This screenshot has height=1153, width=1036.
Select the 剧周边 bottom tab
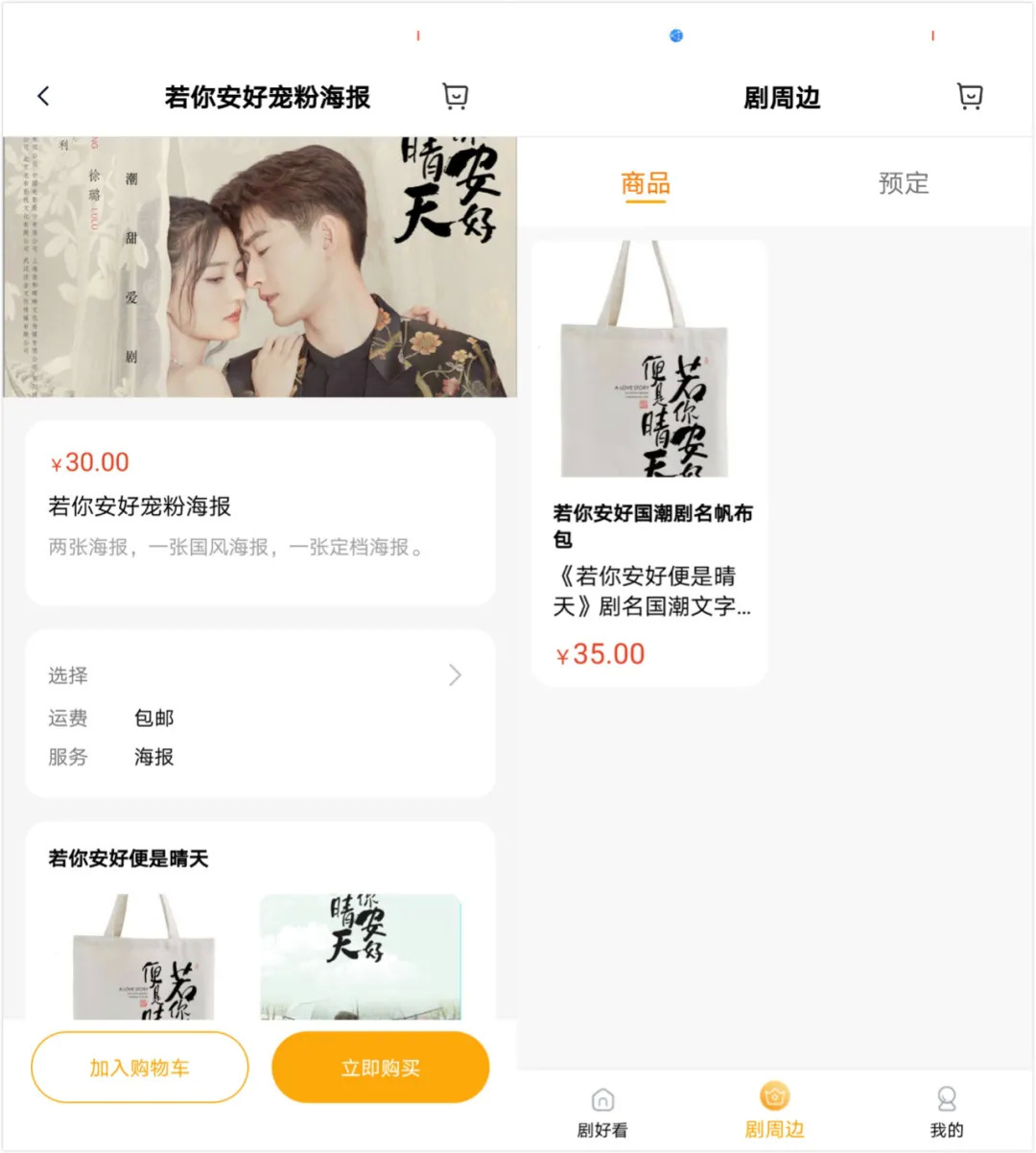pyautogui.click(x=774, y=1112)
